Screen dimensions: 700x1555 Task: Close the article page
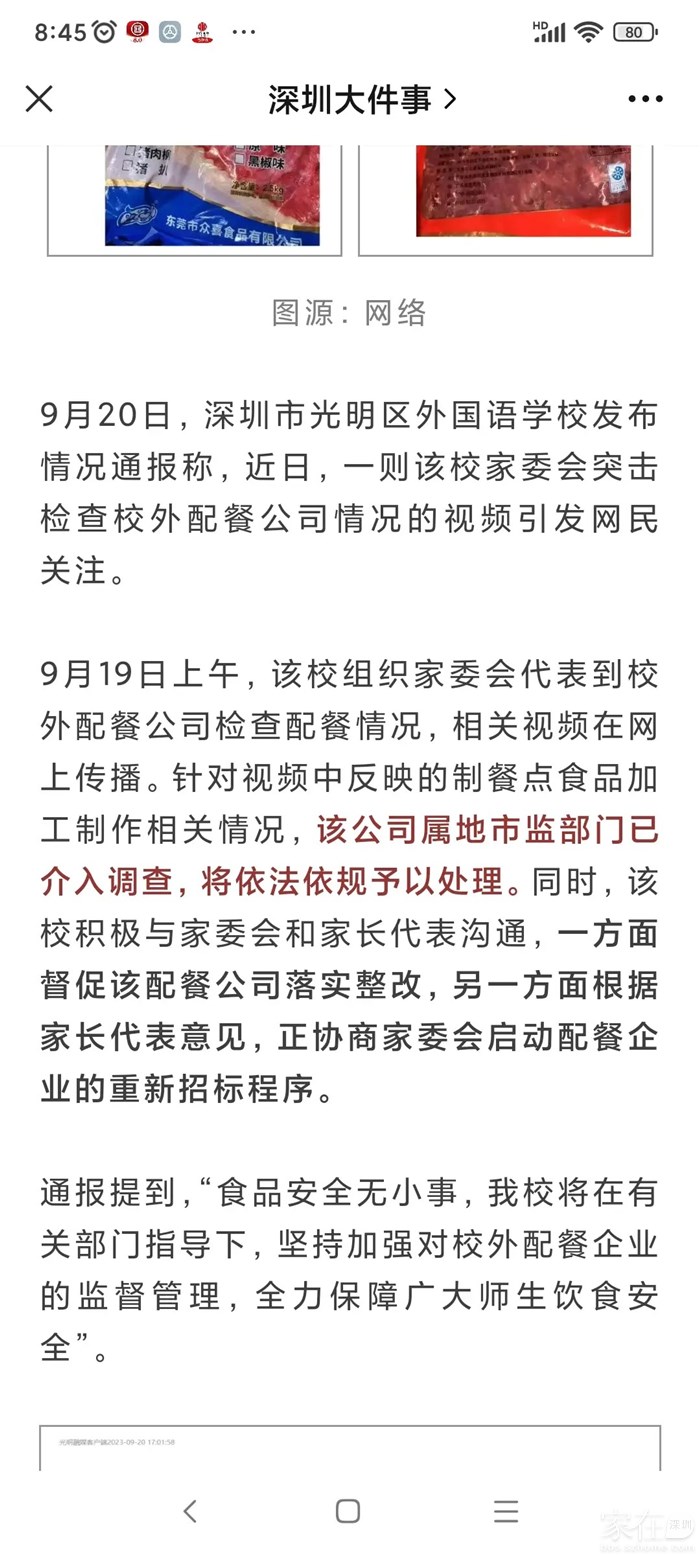[x=39, y=99]
